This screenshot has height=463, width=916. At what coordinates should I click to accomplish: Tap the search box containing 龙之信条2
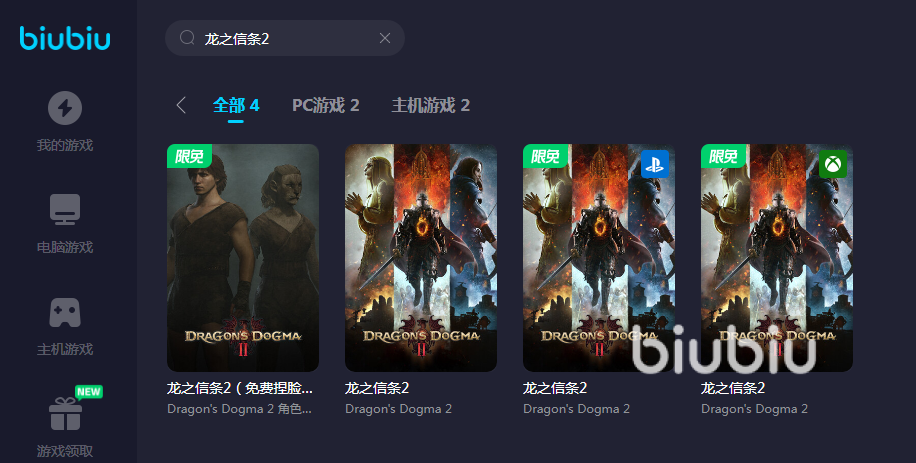[x=283, y=38]
